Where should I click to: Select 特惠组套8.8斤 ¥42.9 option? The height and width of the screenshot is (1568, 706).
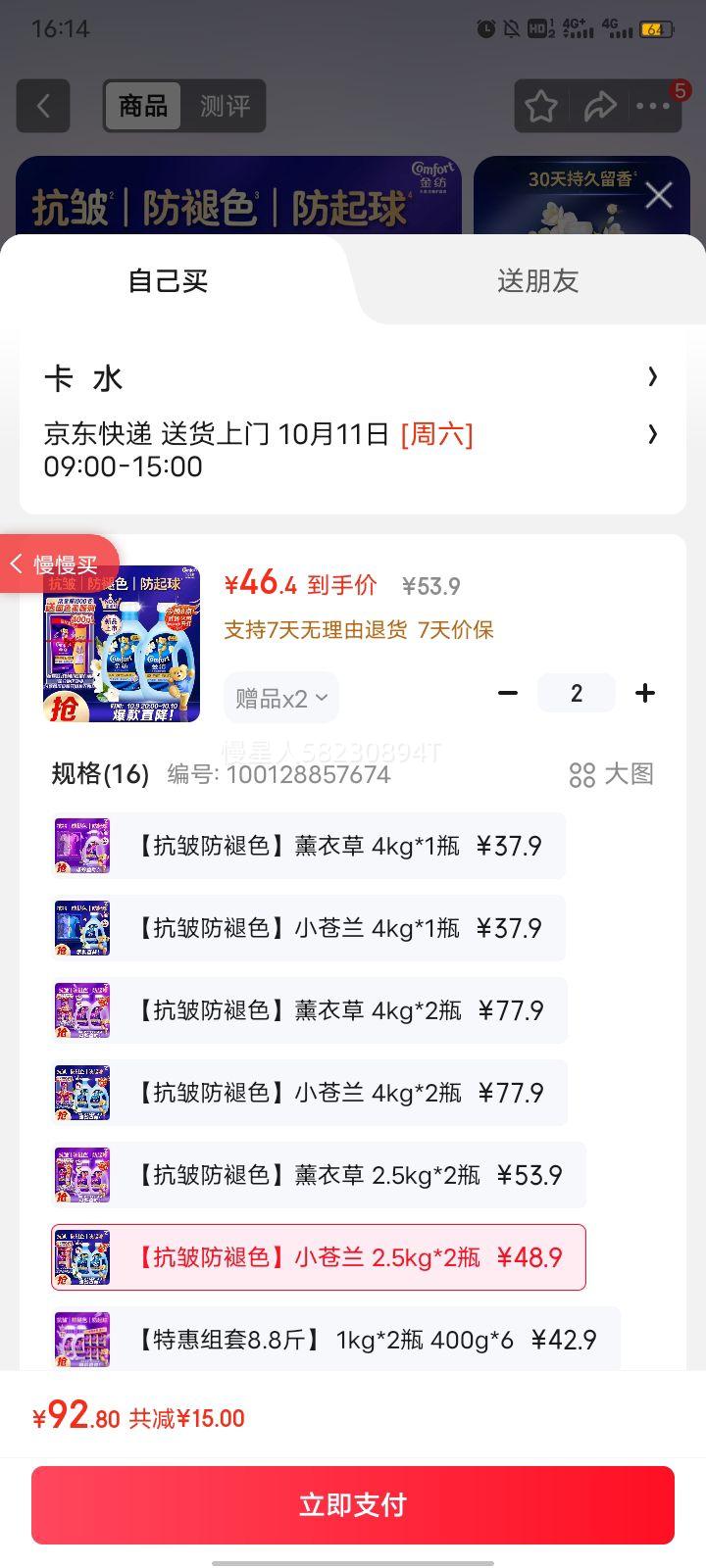(x=335, y=1340)
